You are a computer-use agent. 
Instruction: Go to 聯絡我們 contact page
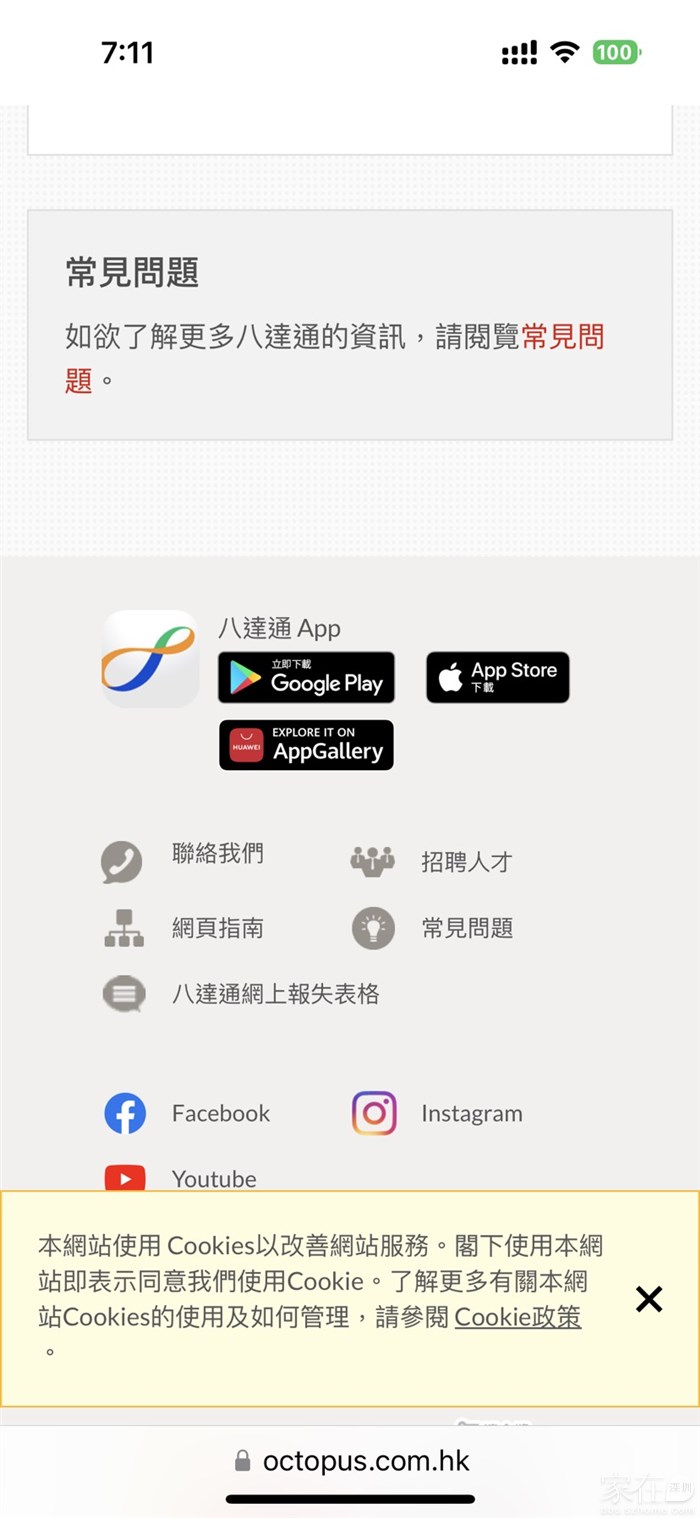pyautogui.click(x=217, y=855)
